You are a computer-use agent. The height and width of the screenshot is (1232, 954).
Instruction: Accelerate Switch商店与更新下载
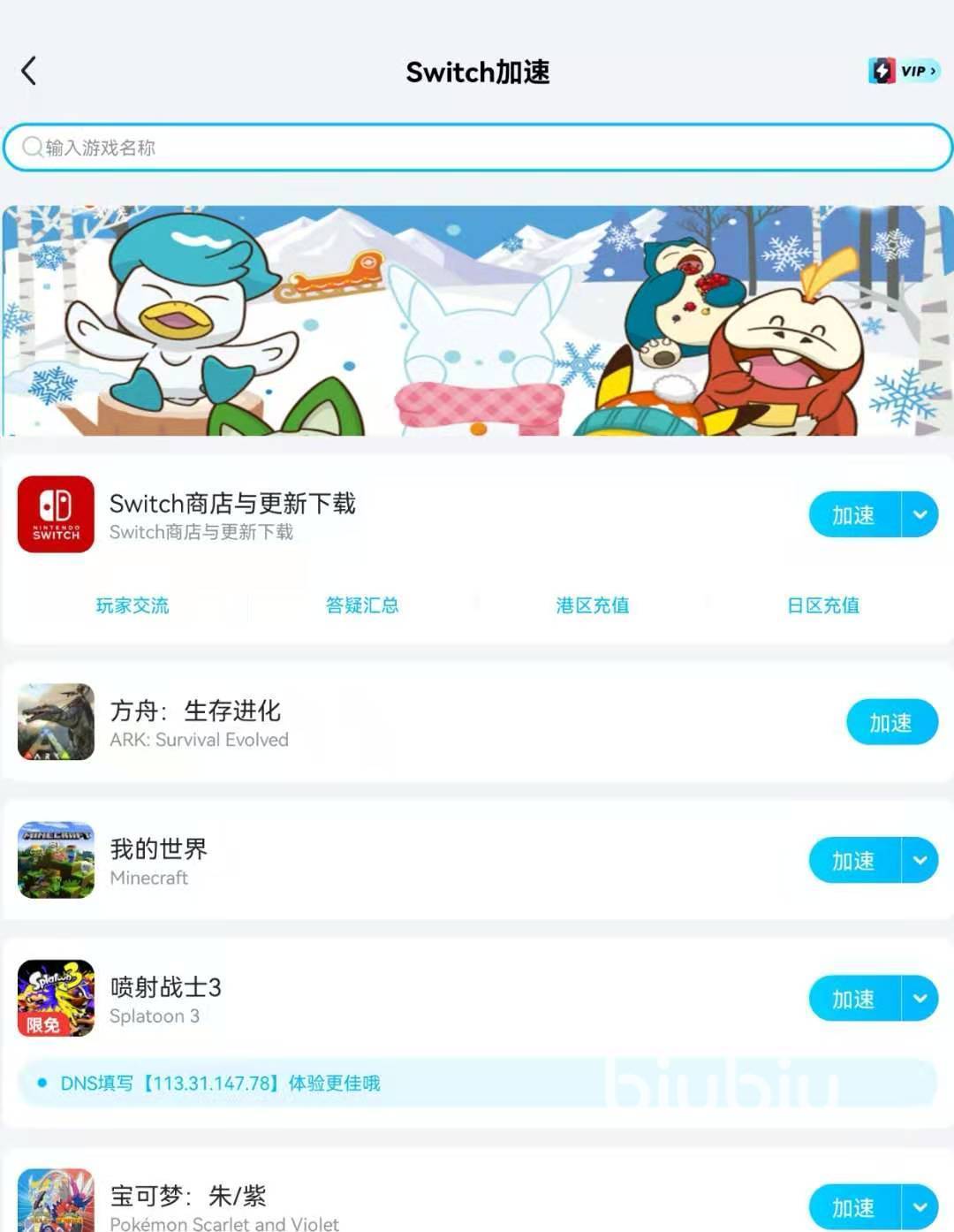point(854,514)
